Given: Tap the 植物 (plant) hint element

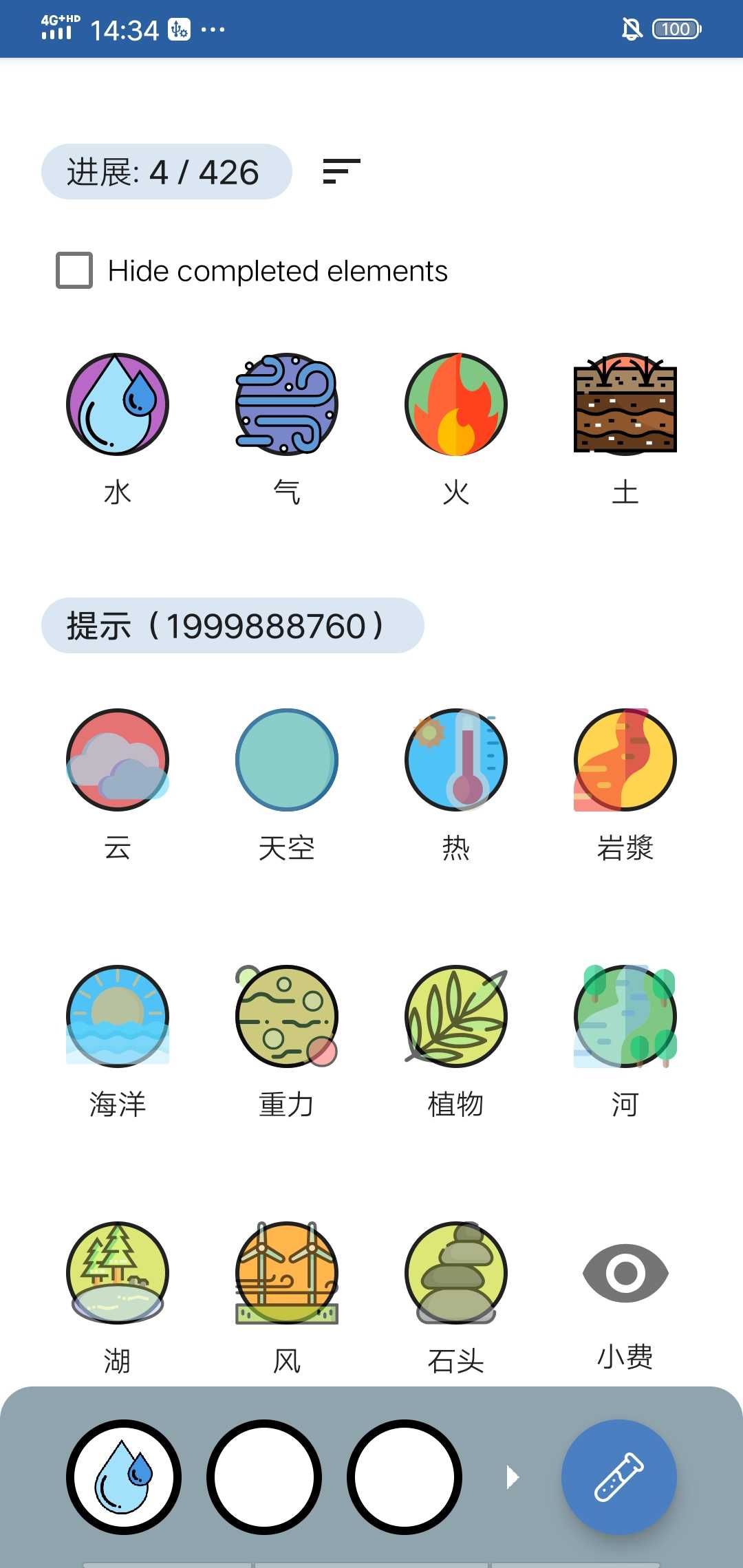Looking at the screenshot, I should [456, 1016].
